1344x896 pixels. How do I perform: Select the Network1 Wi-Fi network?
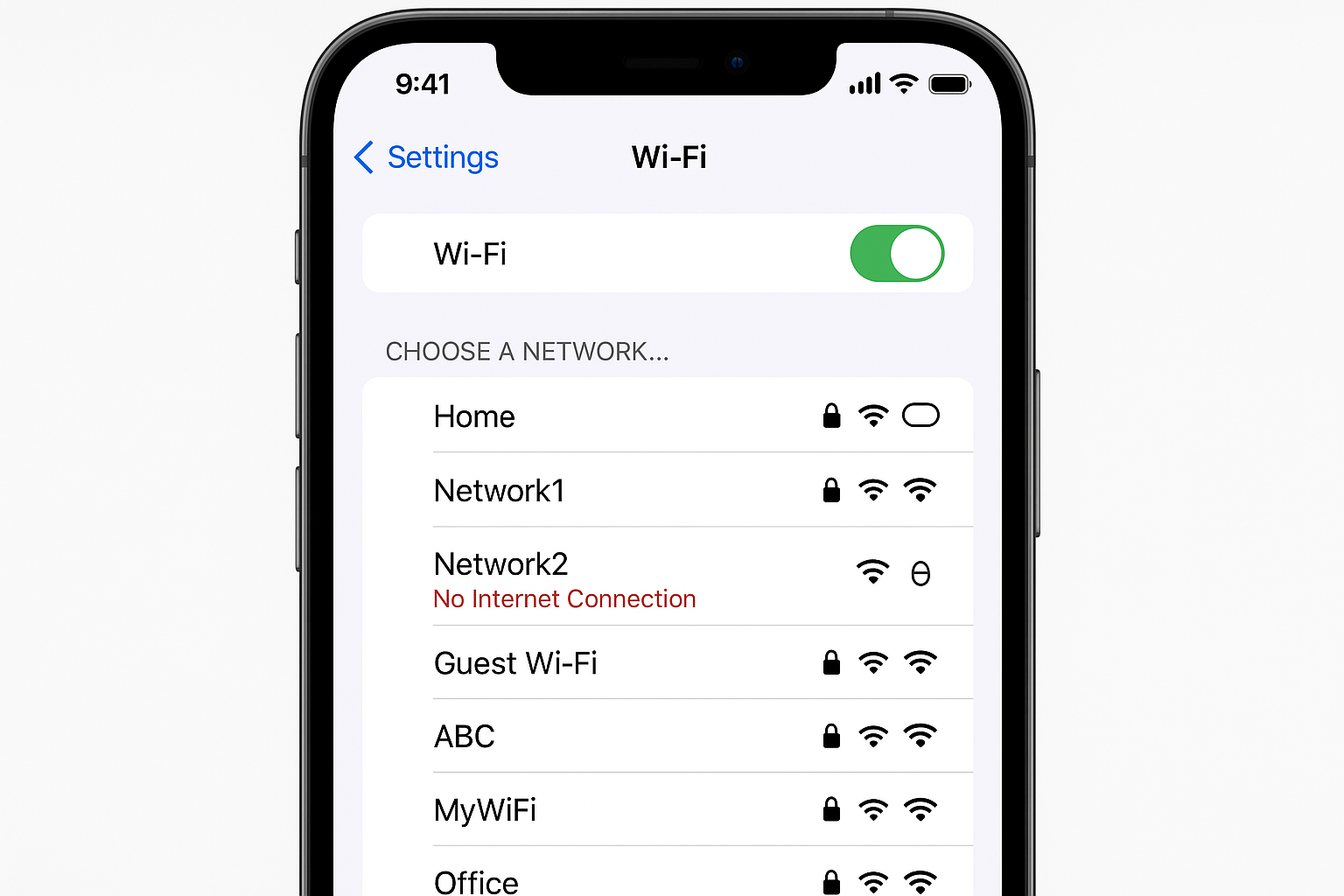(500, 491)
